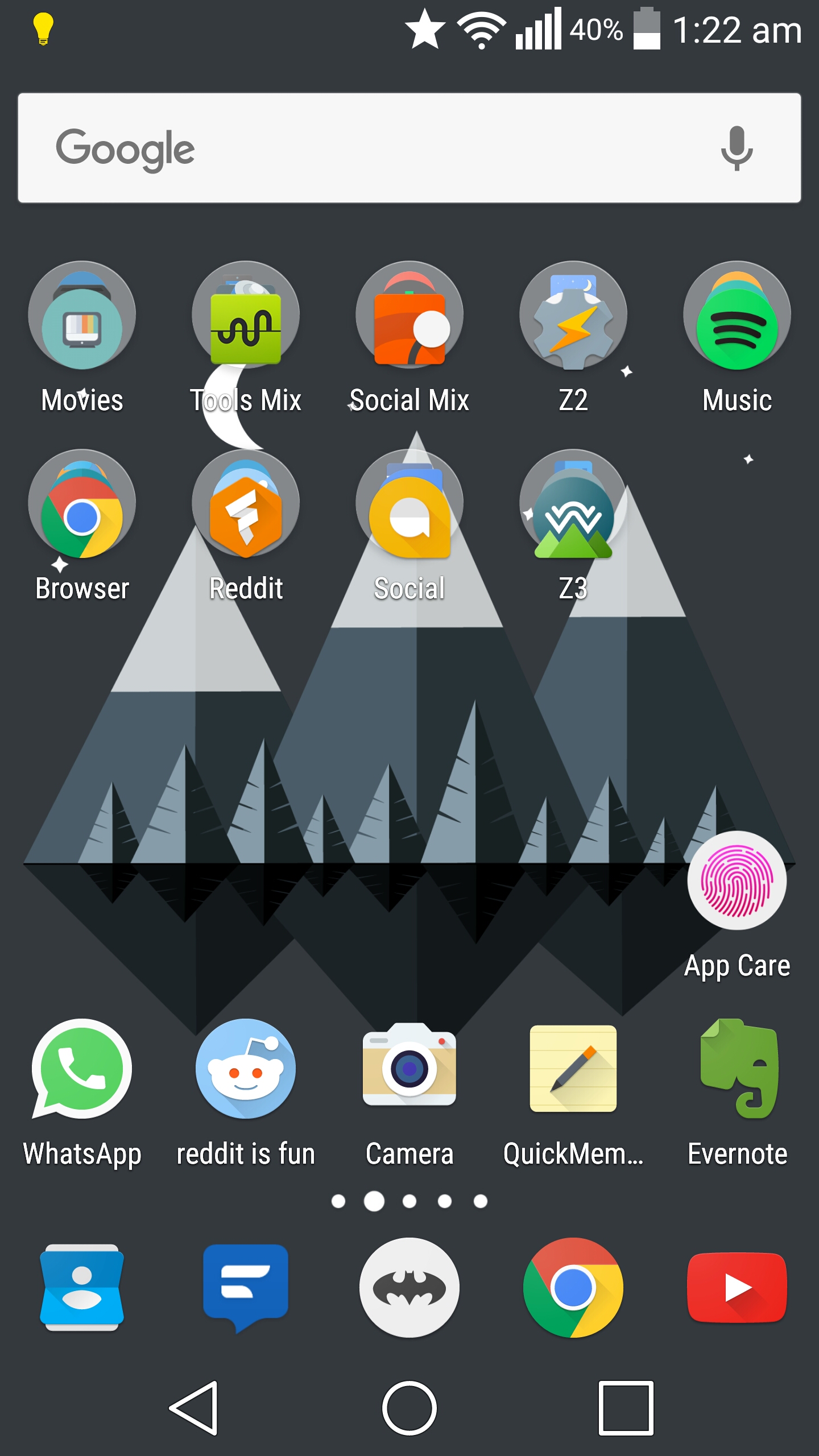Open the messaging app in the dock
This screenshot has width=819, height=1456.
[x=246, y=1288]
